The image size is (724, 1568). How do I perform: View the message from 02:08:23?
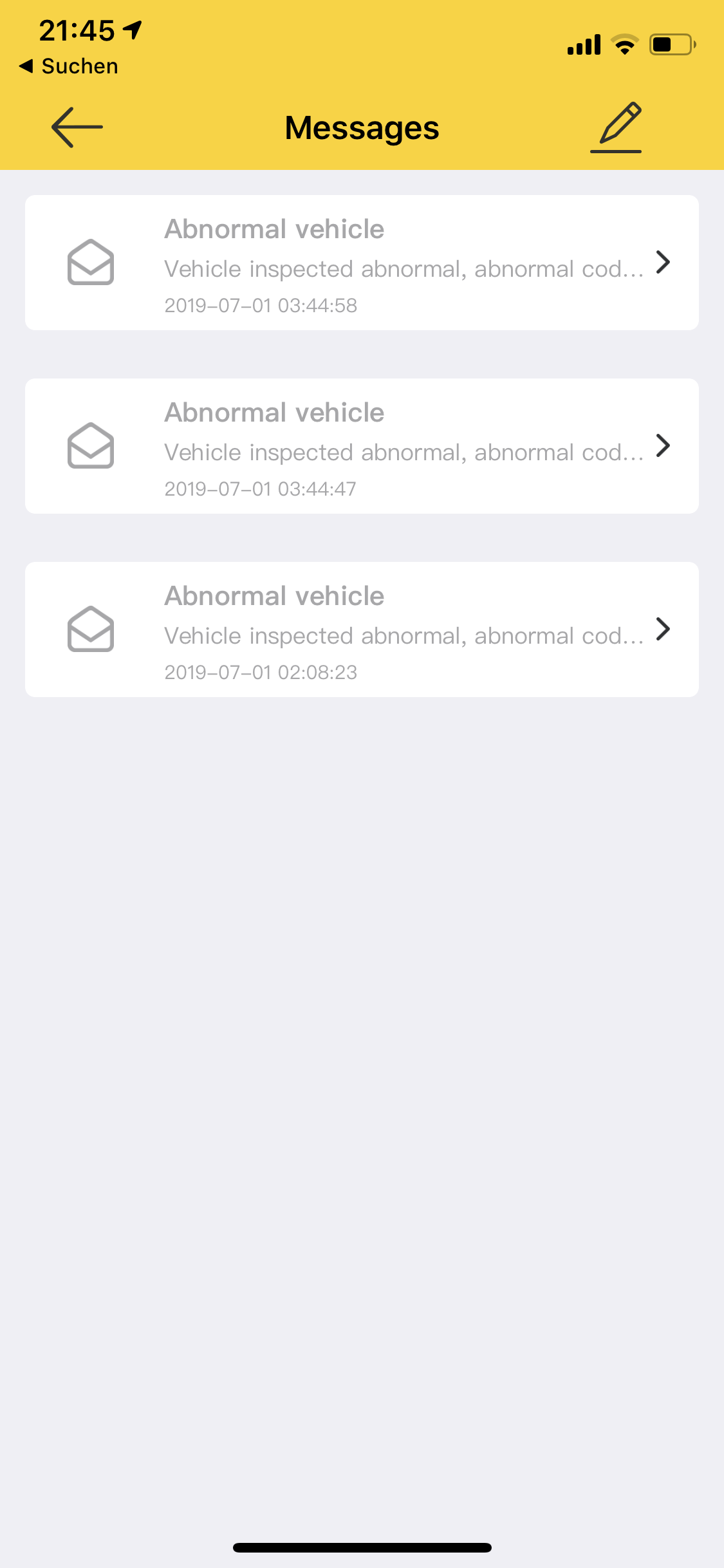click(x=362, y=630)
